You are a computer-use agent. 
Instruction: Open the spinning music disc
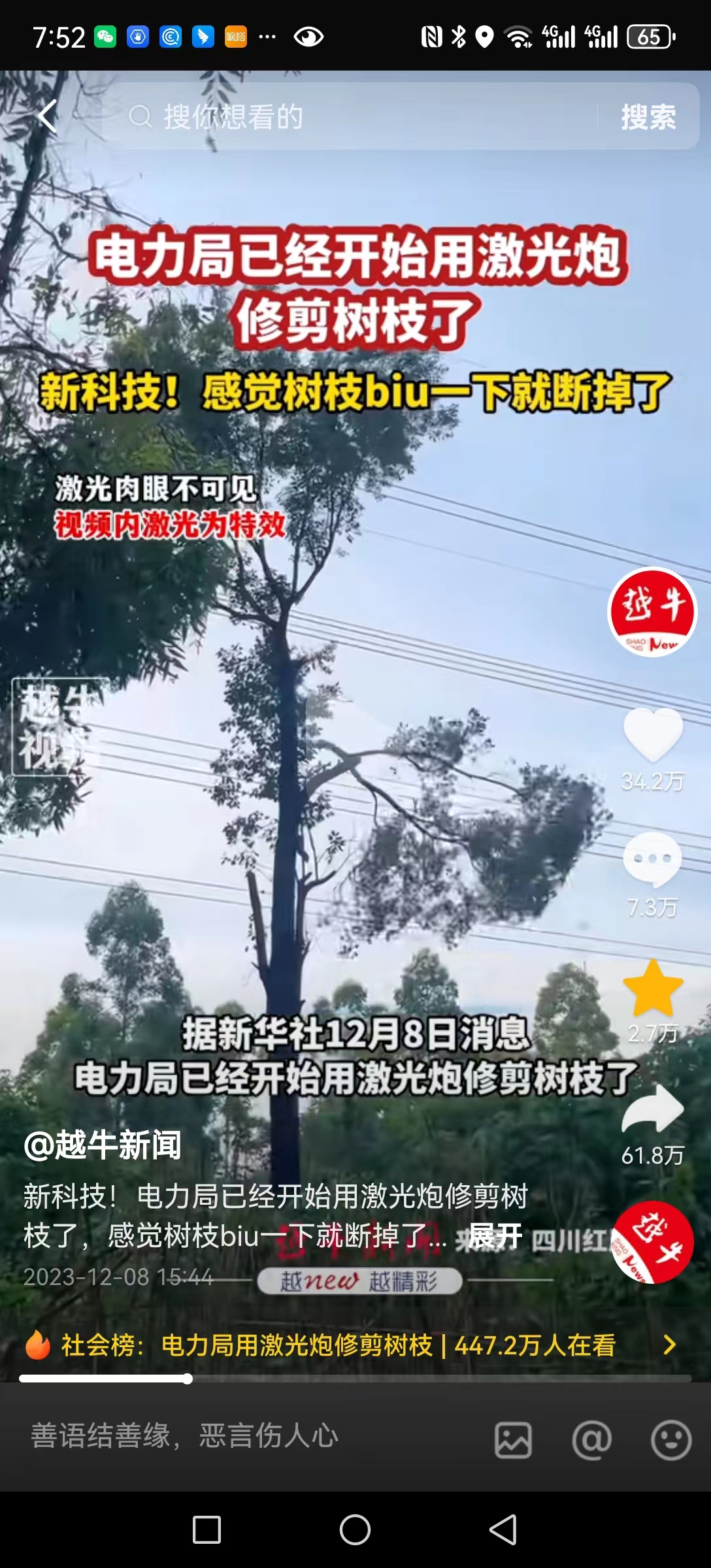(652, 1243)
